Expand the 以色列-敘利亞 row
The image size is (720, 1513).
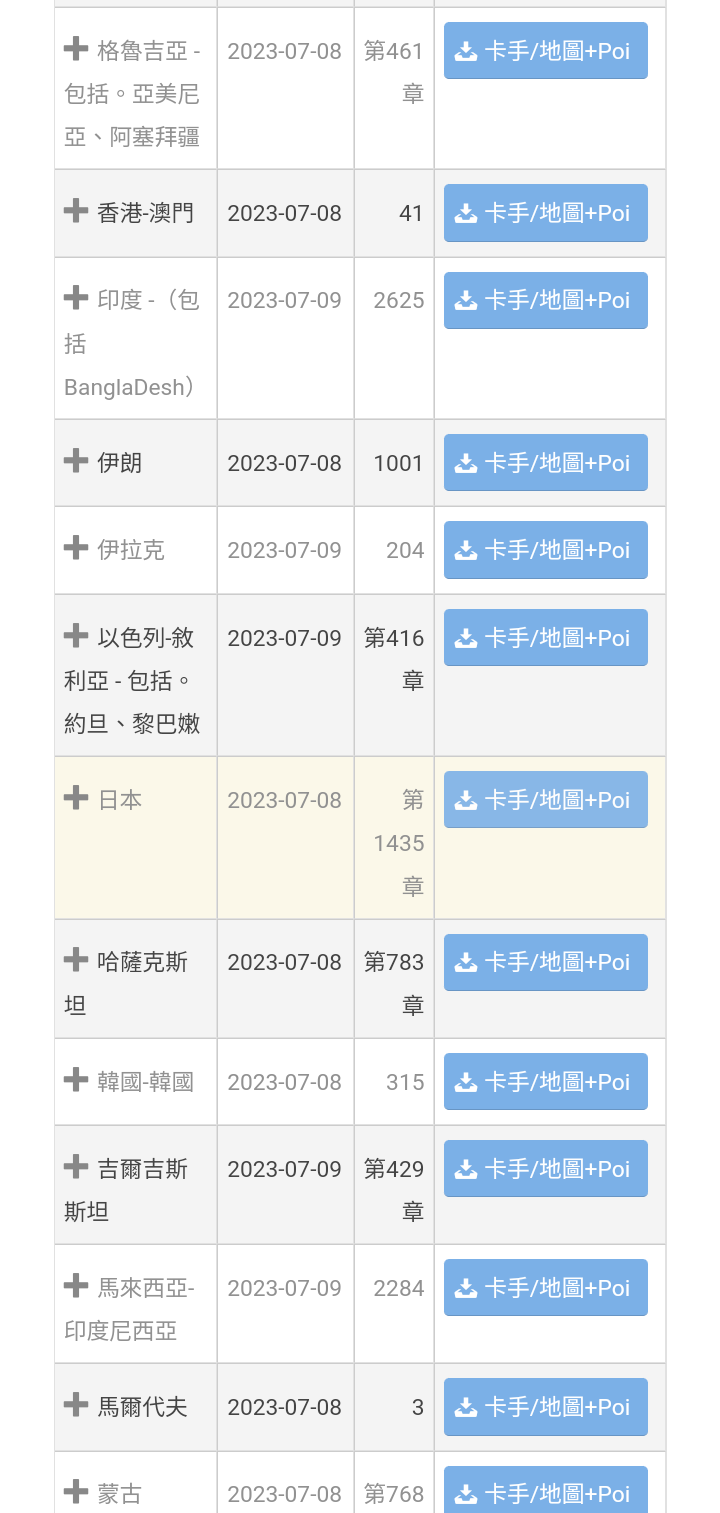pos(76,636)
